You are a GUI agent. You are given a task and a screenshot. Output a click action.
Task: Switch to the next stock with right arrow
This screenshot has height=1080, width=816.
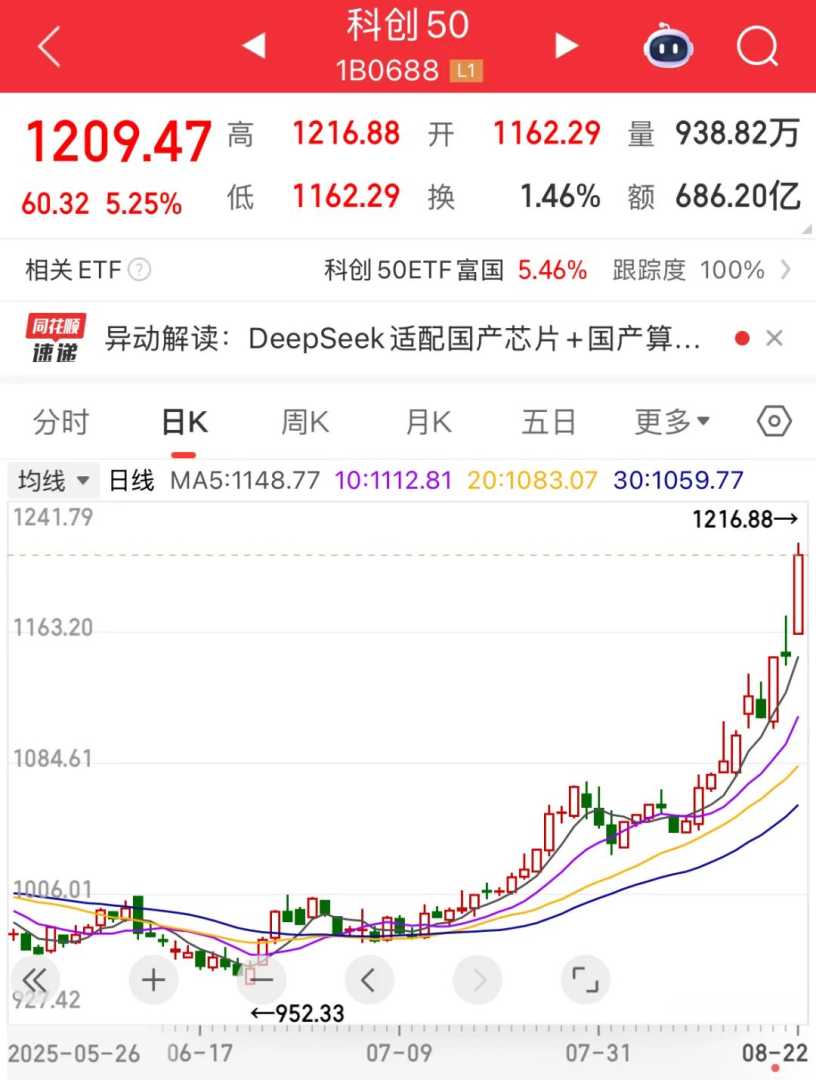[566, 45]
